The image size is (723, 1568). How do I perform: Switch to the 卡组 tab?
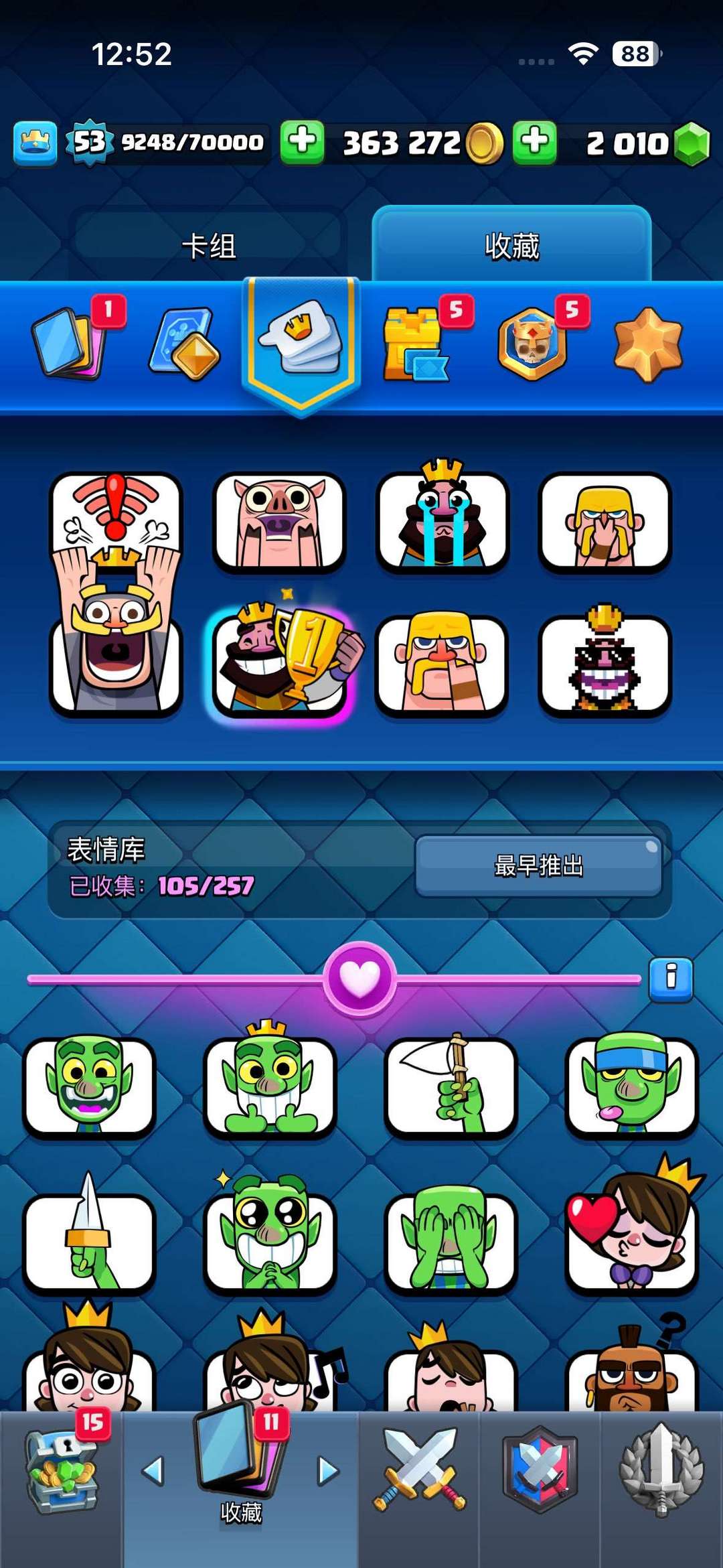(x=208, y=246)
